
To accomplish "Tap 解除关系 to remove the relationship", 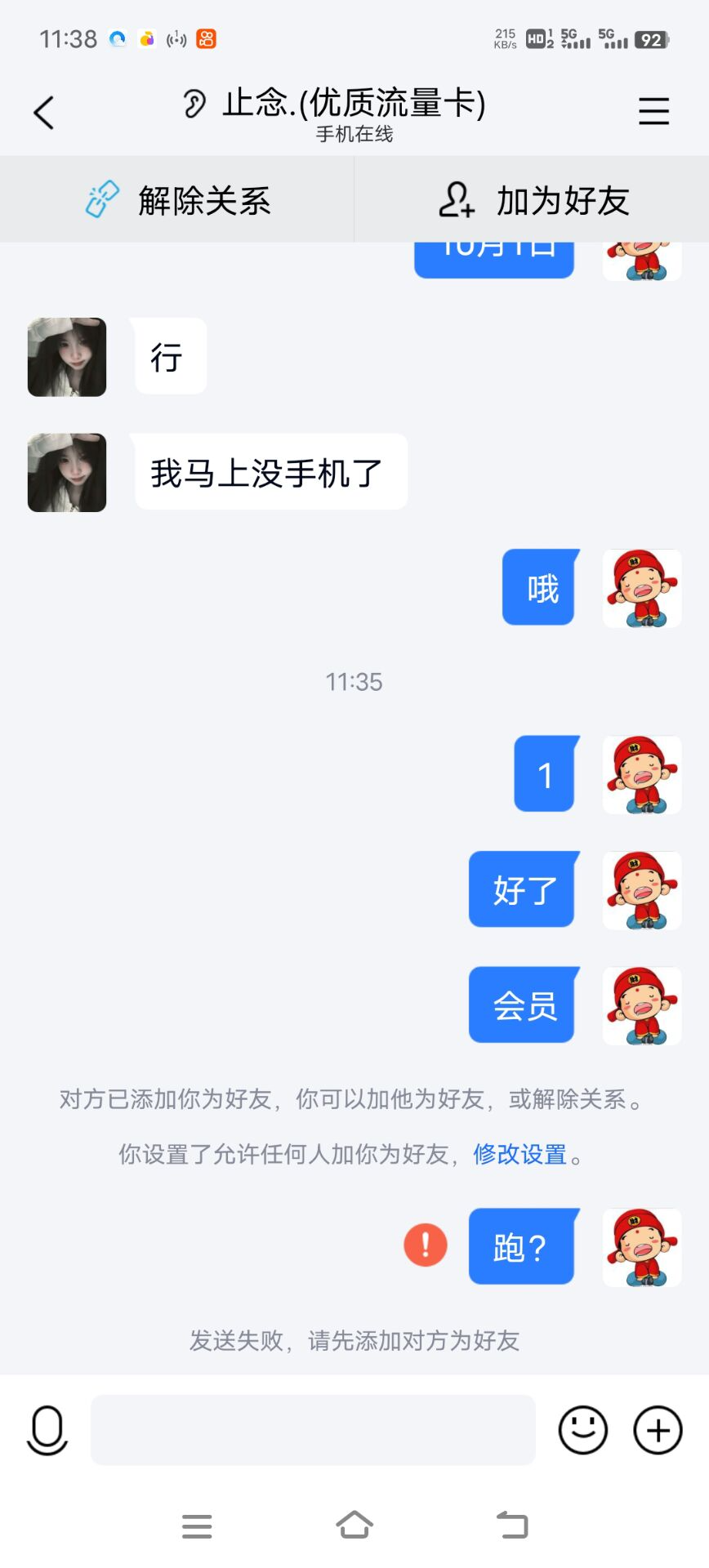I will (x=178, y=200).
